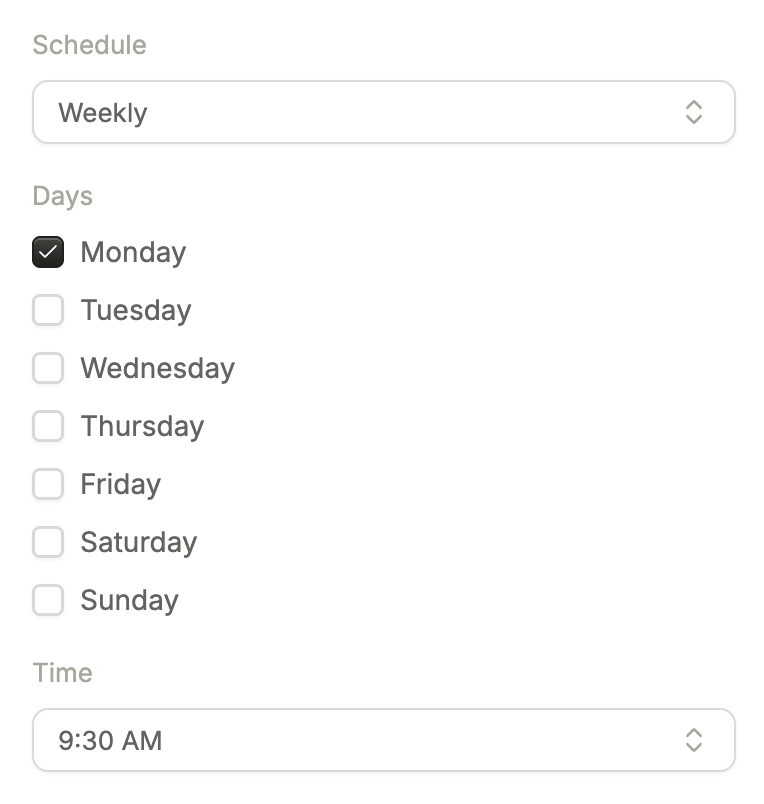Click the Schedule section label
Image resolution: width=764 pixels, height=804 pixels.
pyautogui.click(x=89, y=45)
